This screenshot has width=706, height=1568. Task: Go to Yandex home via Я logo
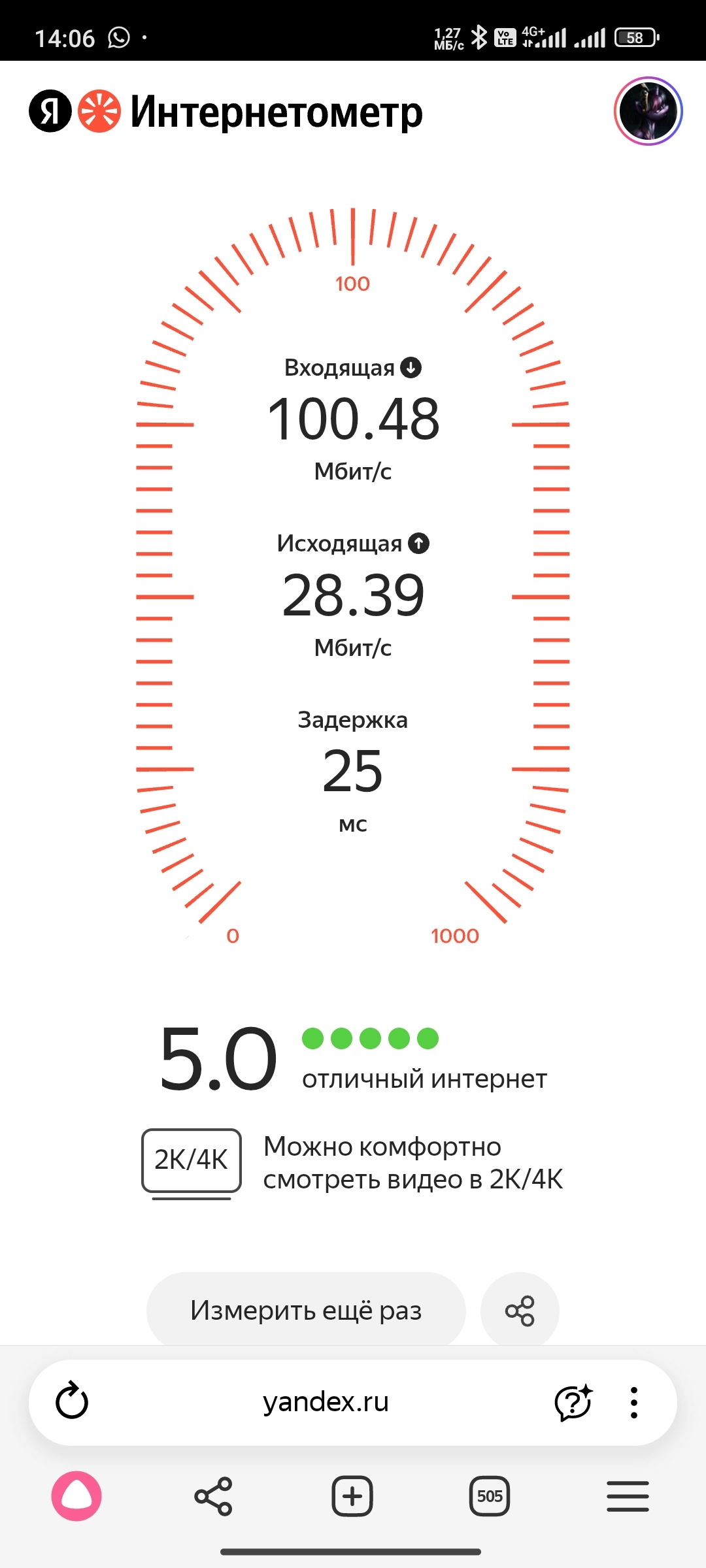pos(50,111)
